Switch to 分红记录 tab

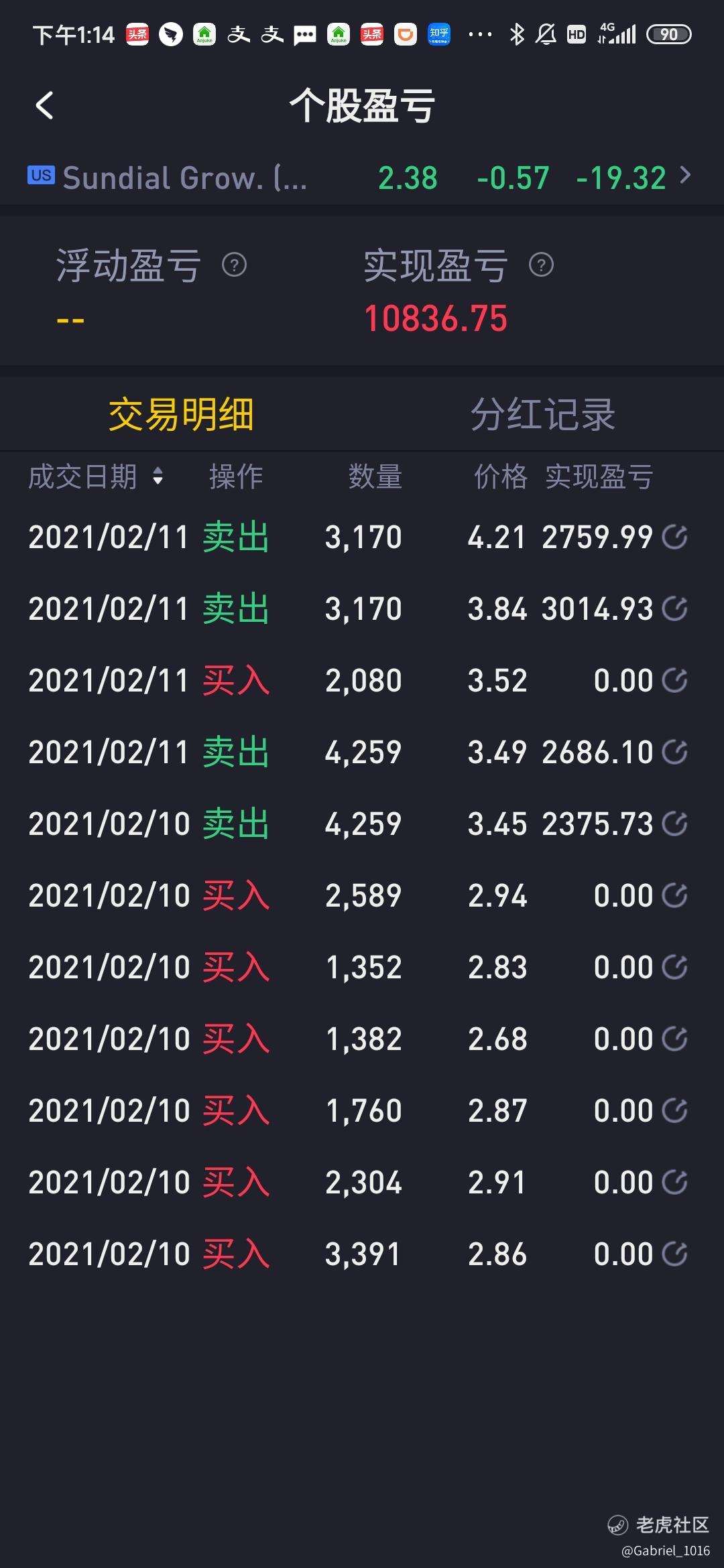coord(543,414)
